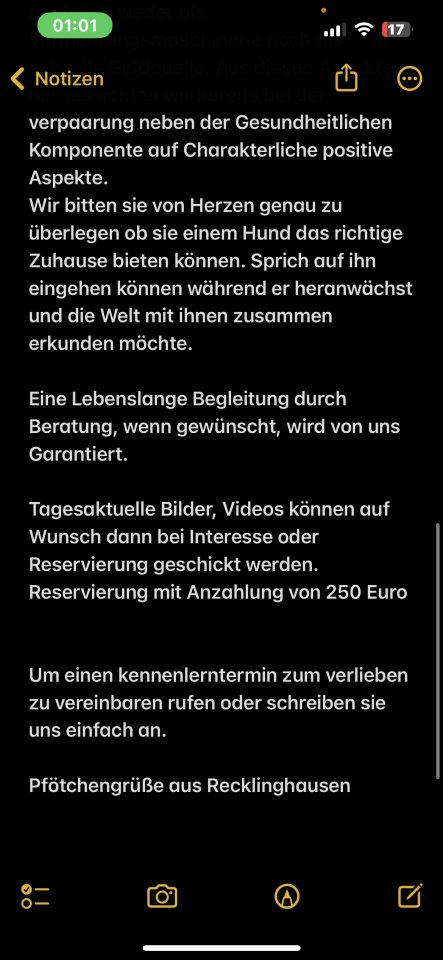Open the markup pen tool
The width and height of the screenshot is (443, 960).
[287, 896]
